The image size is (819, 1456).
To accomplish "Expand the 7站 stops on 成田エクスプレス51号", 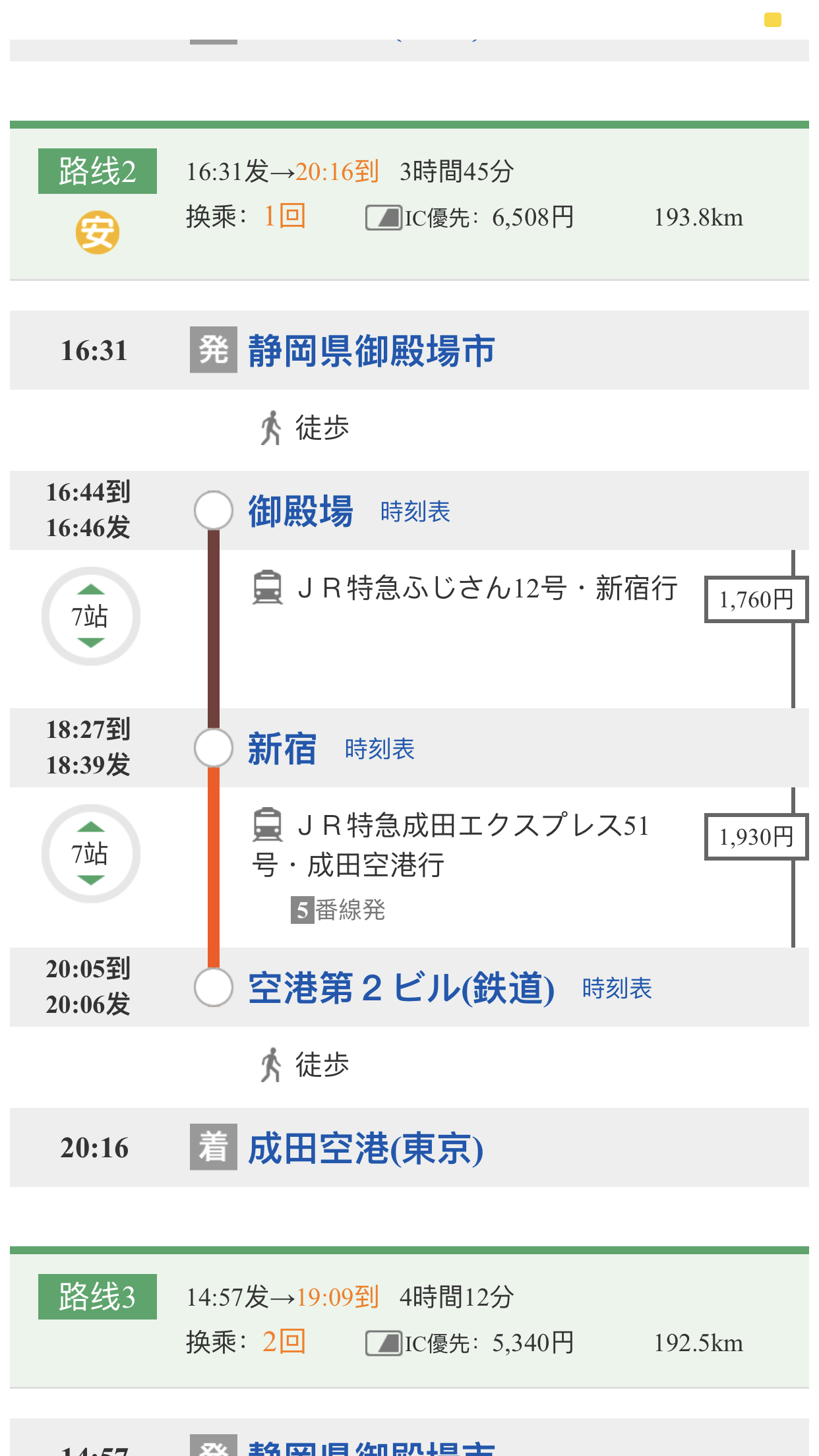I will 91,853.
